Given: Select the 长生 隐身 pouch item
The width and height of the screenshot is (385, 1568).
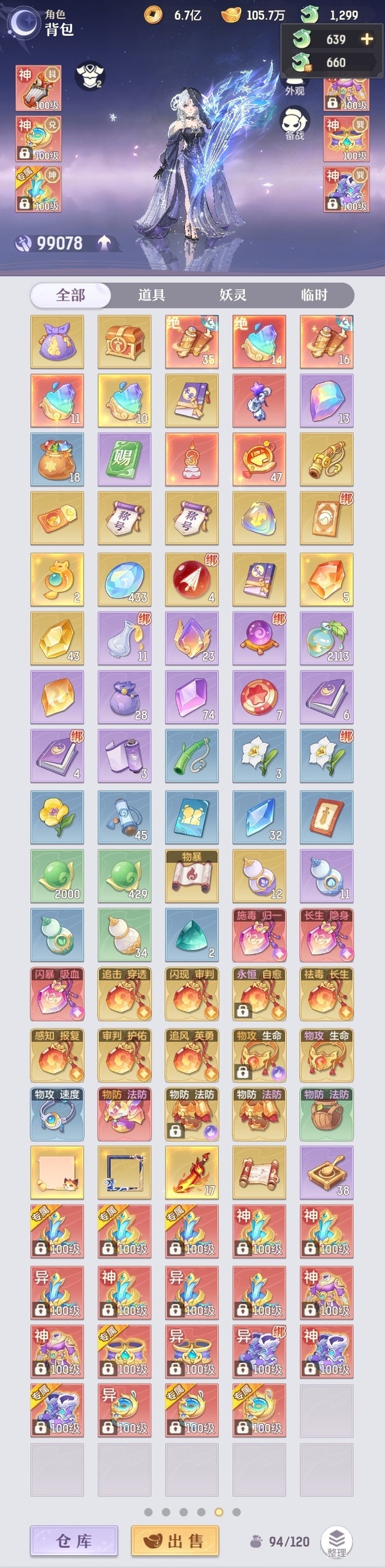Looking at the screenshot, I should 327,935.
